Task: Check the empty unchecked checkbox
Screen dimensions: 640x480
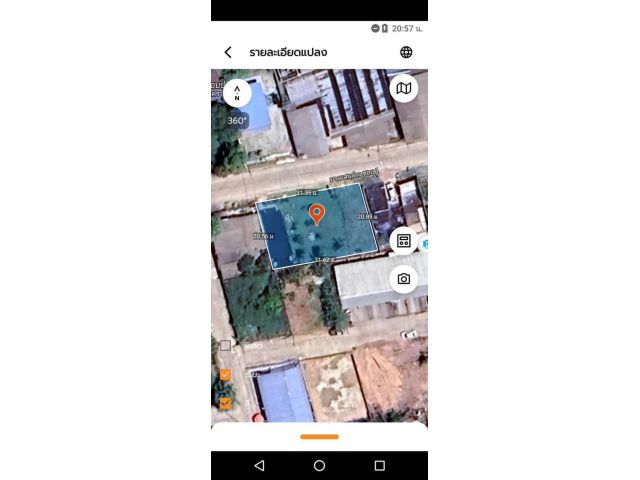Action: [x=226, y=345]
